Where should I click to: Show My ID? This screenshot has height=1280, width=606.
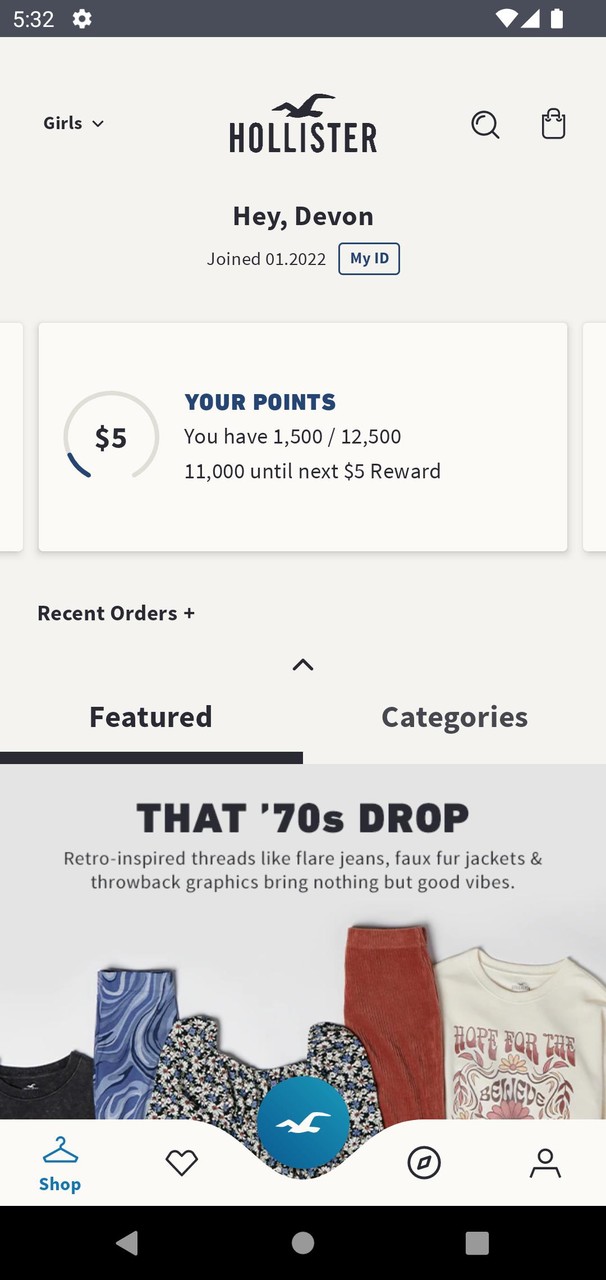click(369, 259)
